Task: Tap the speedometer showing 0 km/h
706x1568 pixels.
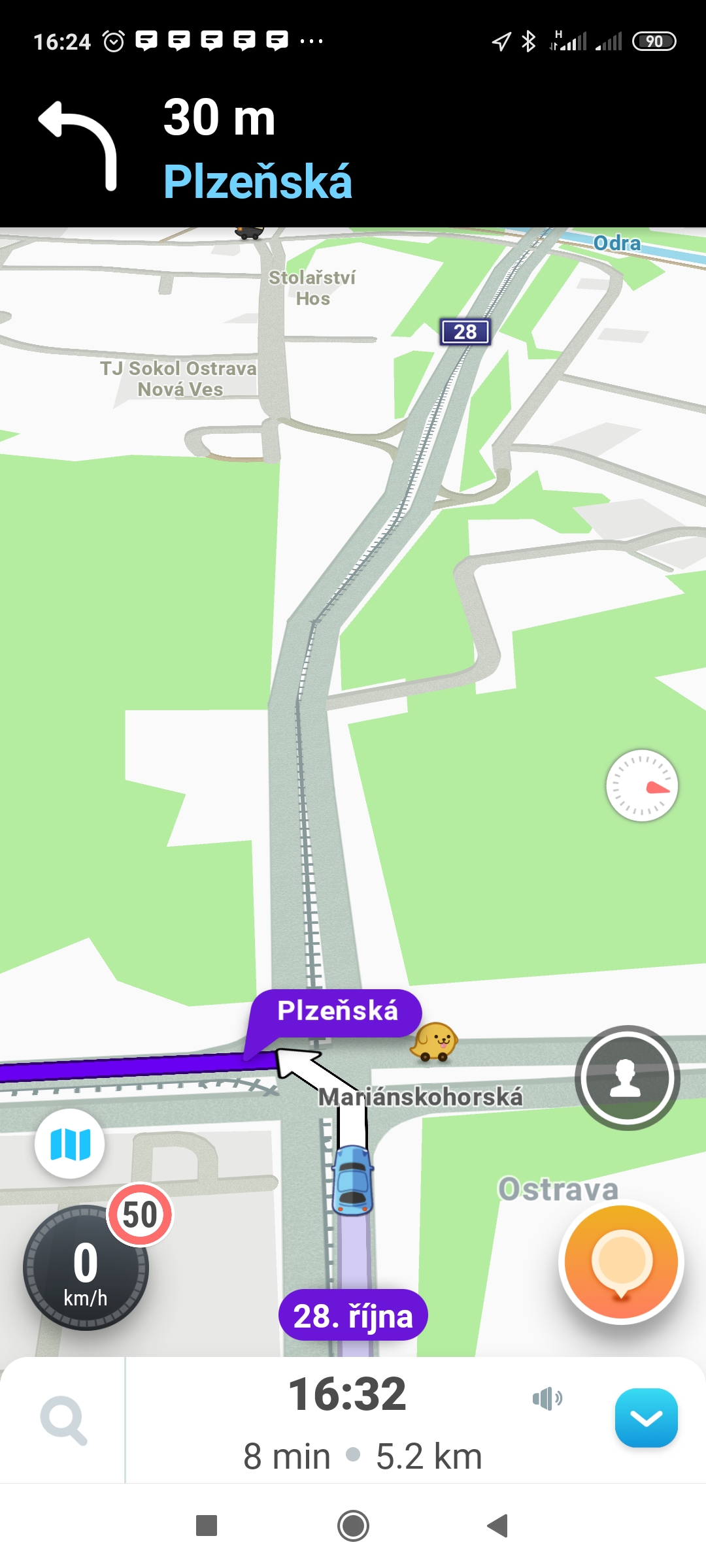Action: point(86,1269)
